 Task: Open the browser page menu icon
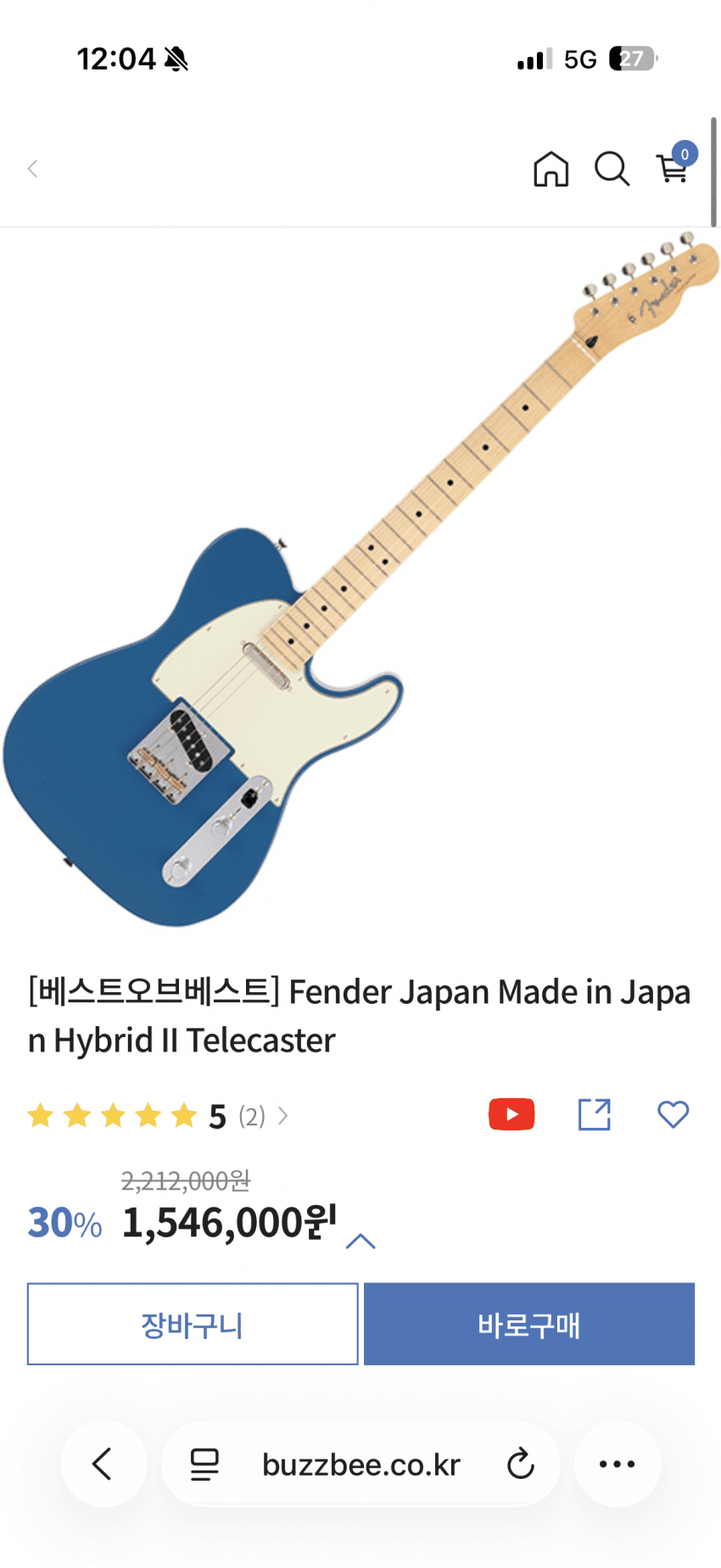[204, 1465]
